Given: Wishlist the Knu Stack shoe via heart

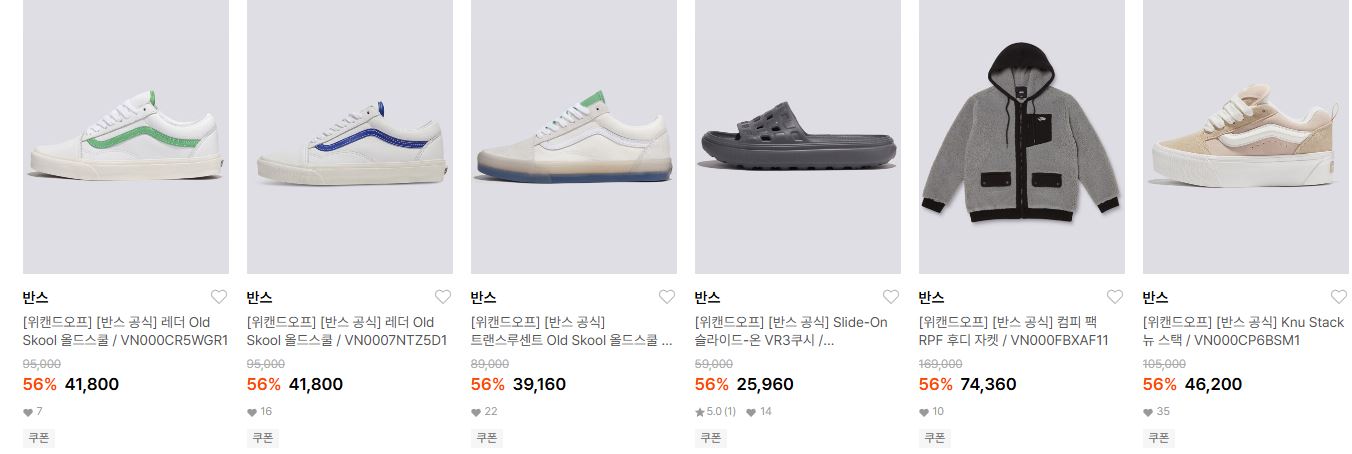Looking at the screenshot, I should [x=1339, y=297].
